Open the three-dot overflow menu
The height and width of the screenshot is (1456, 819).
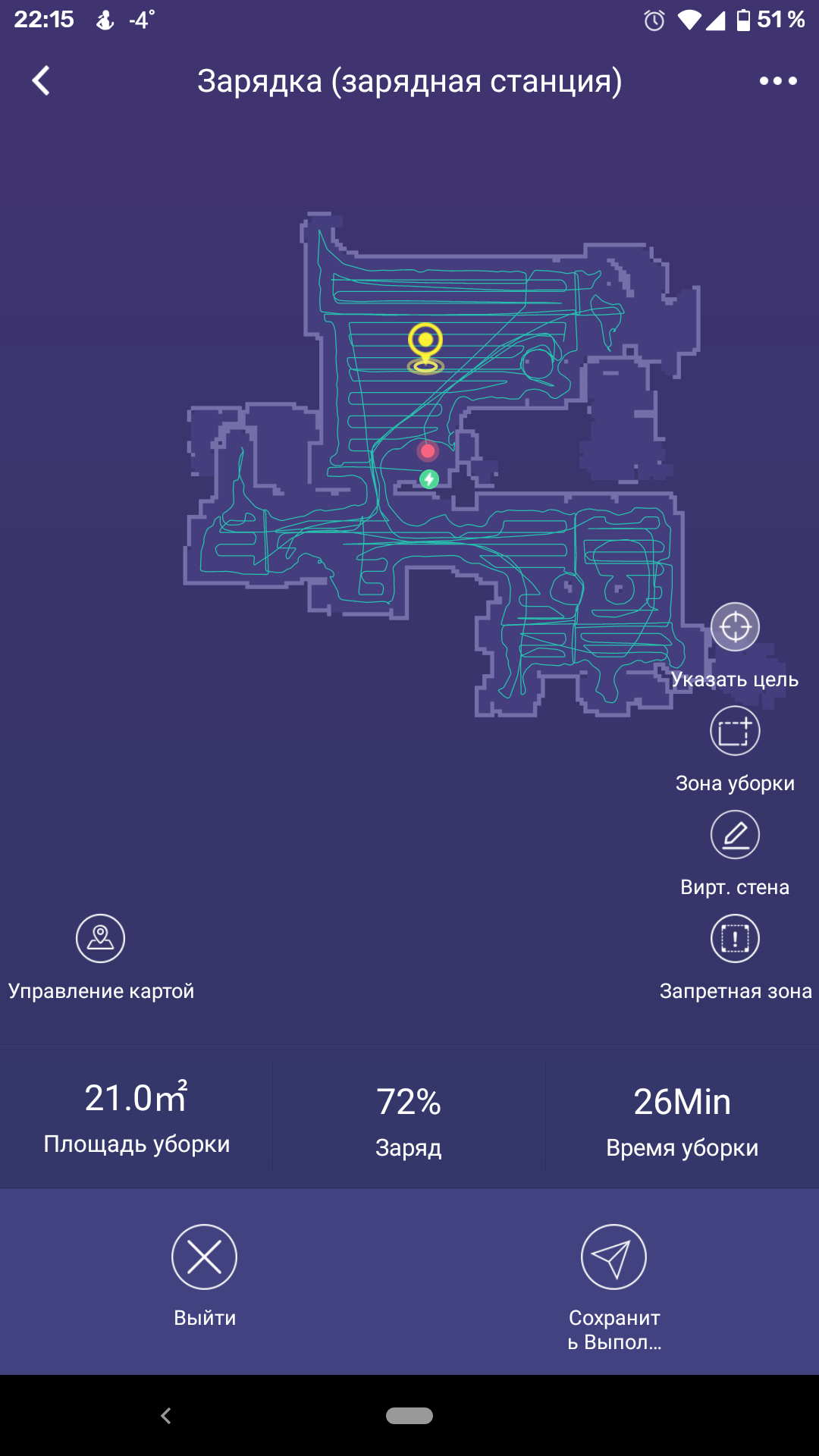pos(778,80)
